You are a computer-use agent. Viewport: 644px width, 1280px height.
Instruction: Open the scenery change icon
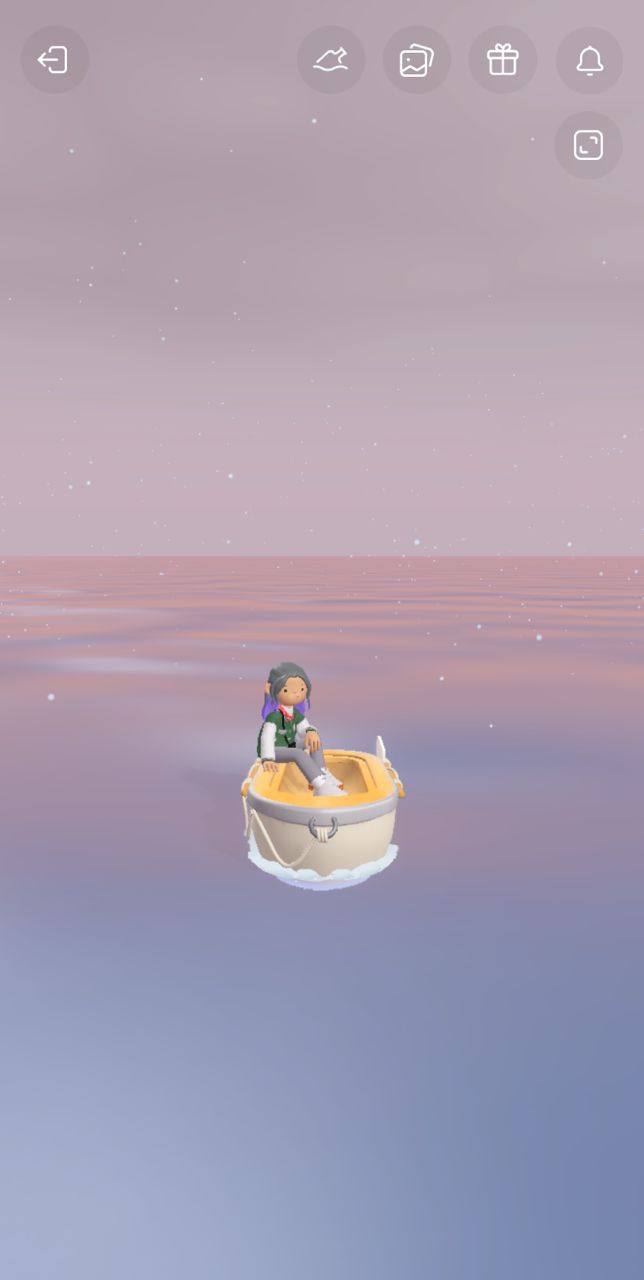click(x=331, y=60)
